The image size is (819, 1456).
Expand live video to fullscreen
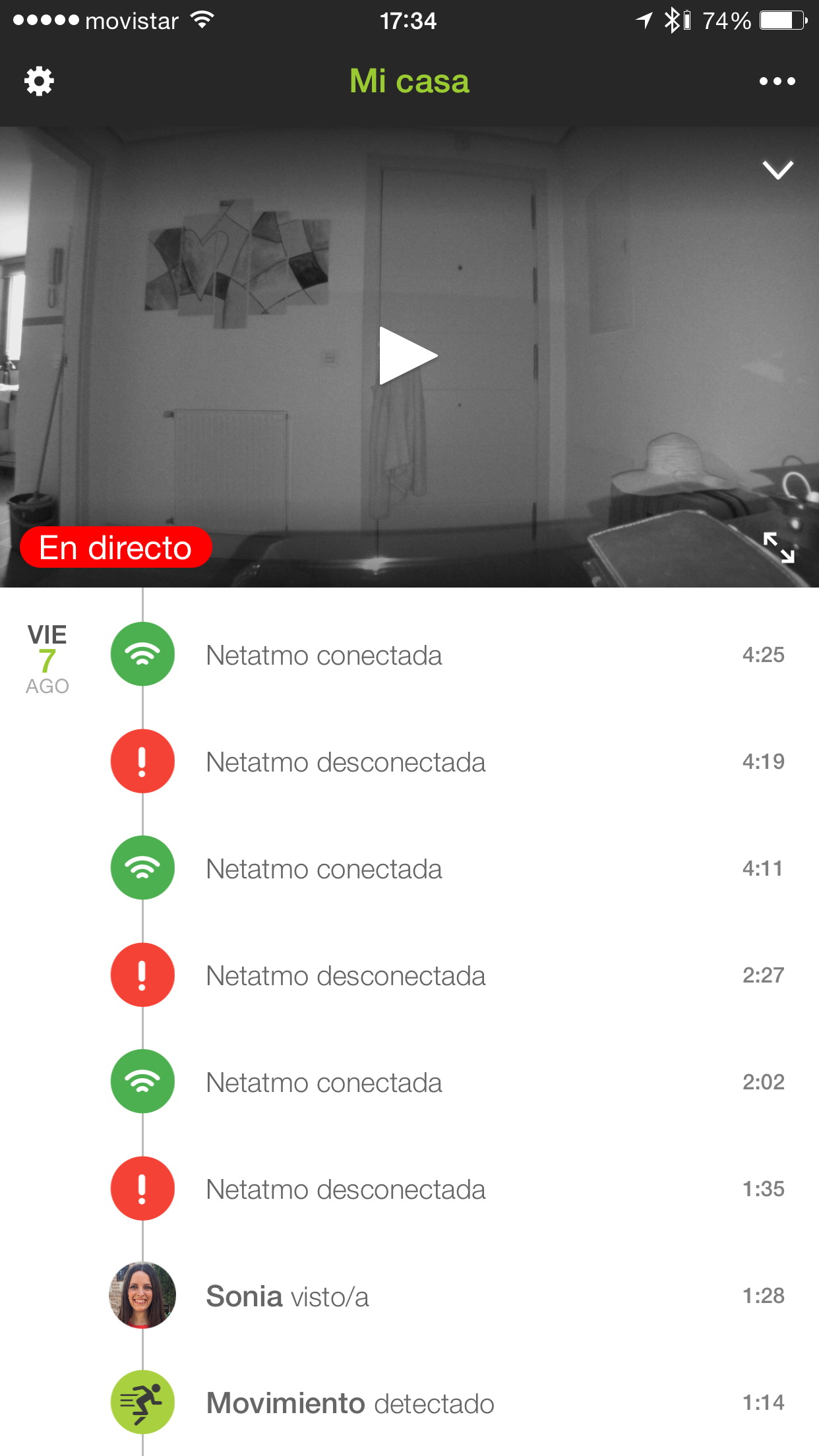[778, 547]
